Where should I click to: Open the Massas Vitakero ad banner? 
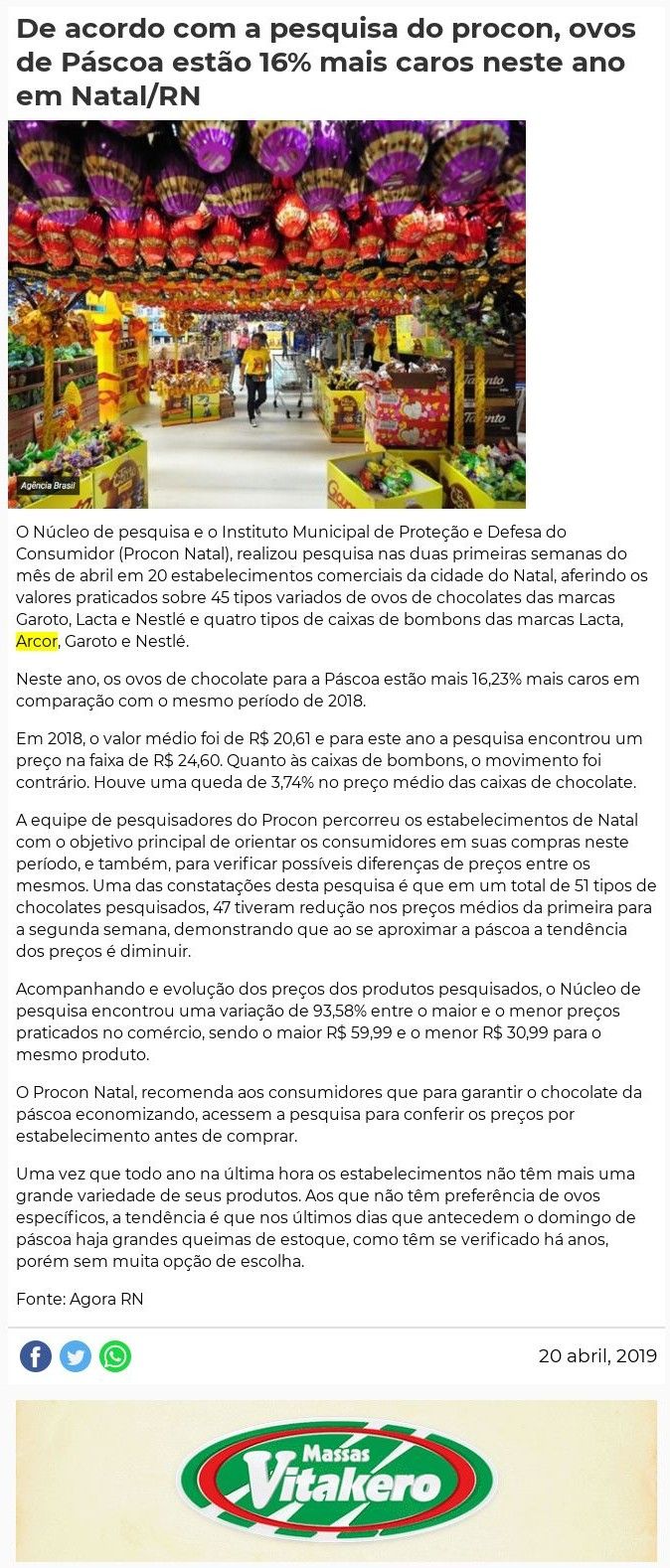pyautogui.click(x=336, y=1481)
